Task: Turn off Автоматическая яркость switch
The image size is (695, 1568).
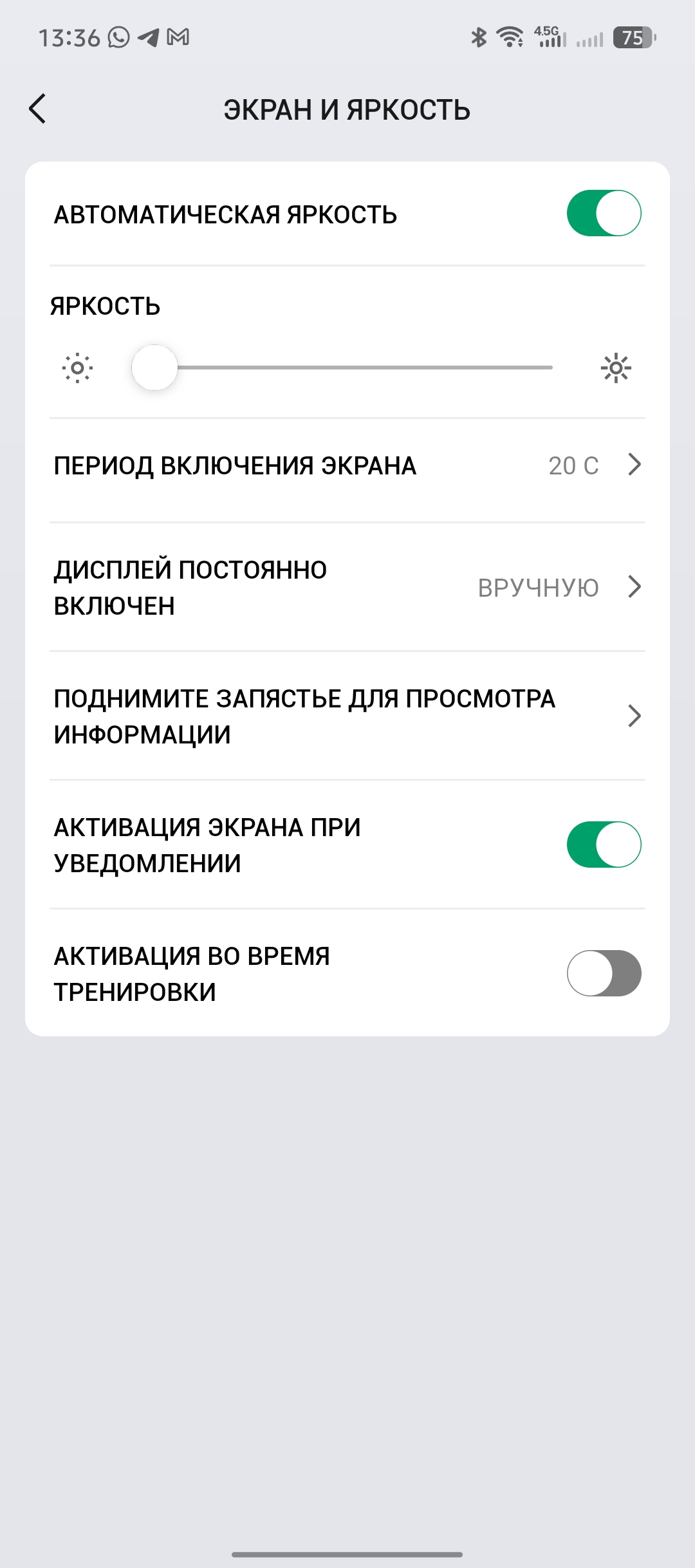Action: click(x=604, y=214)
